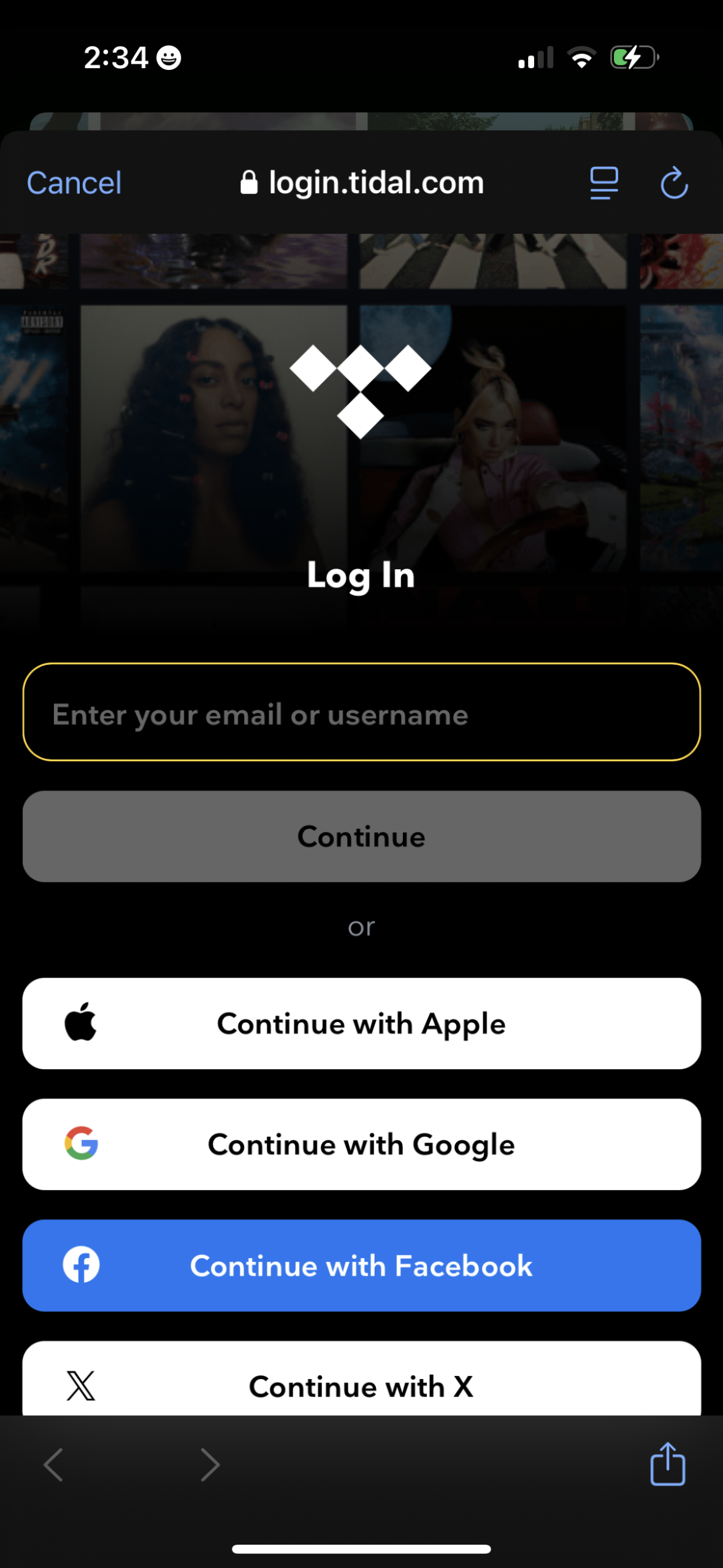This screenshot has width=723, height=1568.
Task: Choose Continue with X
Action: pos(361,1386)
